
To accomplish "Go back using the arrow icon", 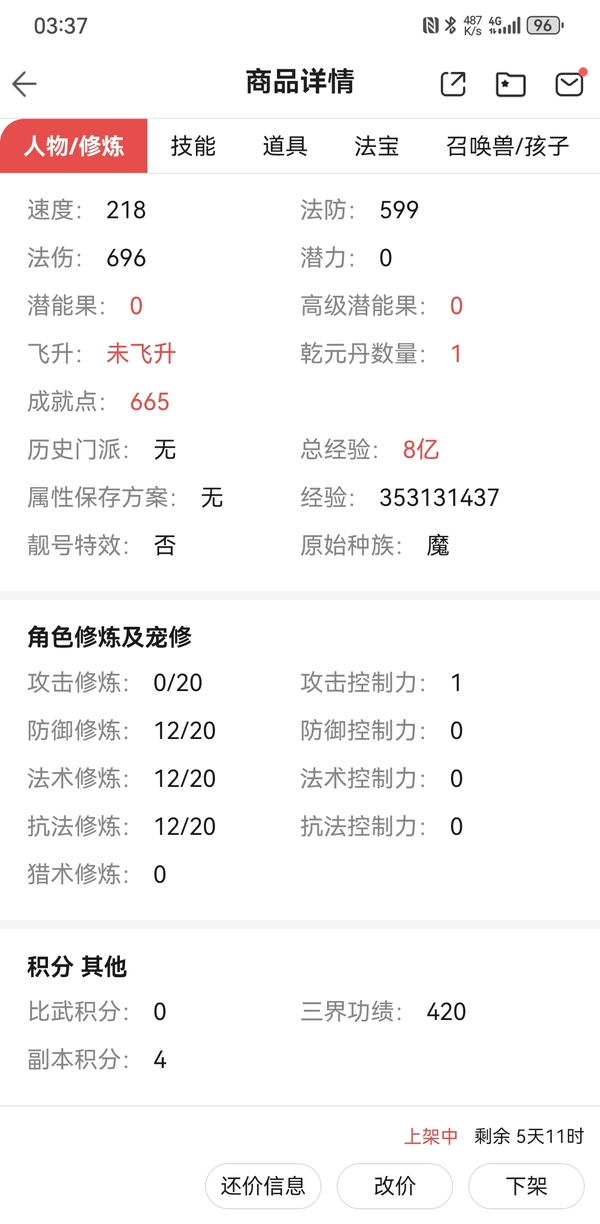I will [25, 84].
